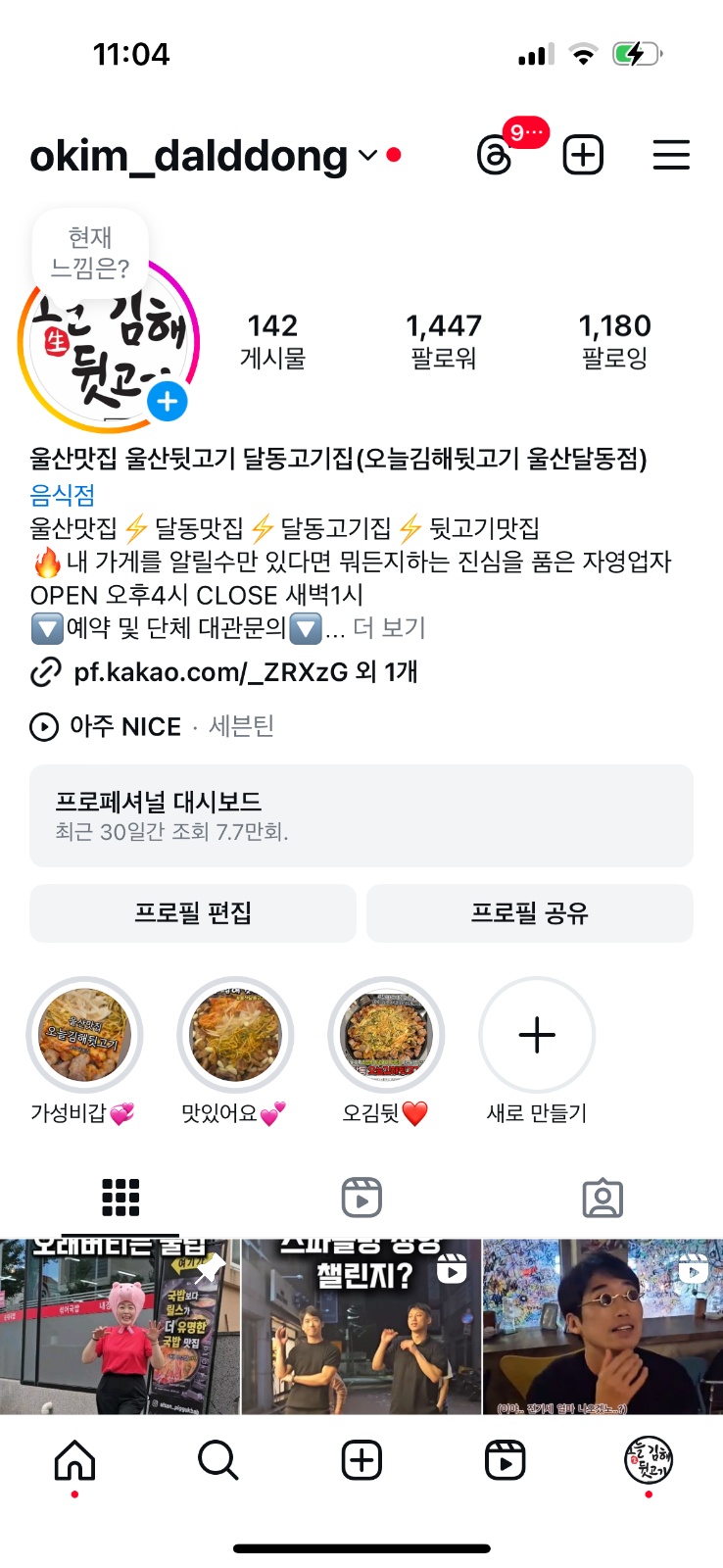Open the hamburger menu
The image size is (723, 1568).
point(671,156)
